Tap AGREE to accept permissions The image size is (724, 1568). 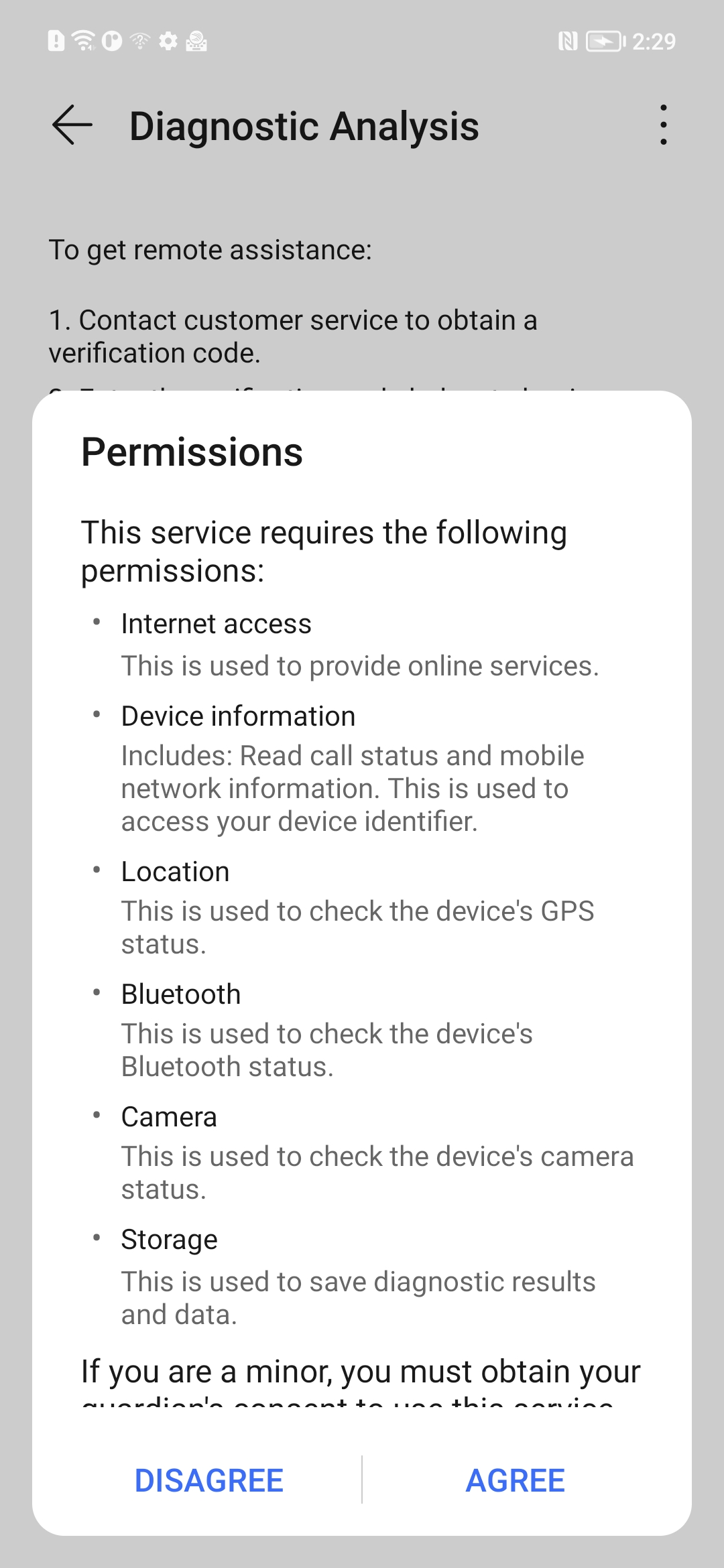[x=515, y=1480]
